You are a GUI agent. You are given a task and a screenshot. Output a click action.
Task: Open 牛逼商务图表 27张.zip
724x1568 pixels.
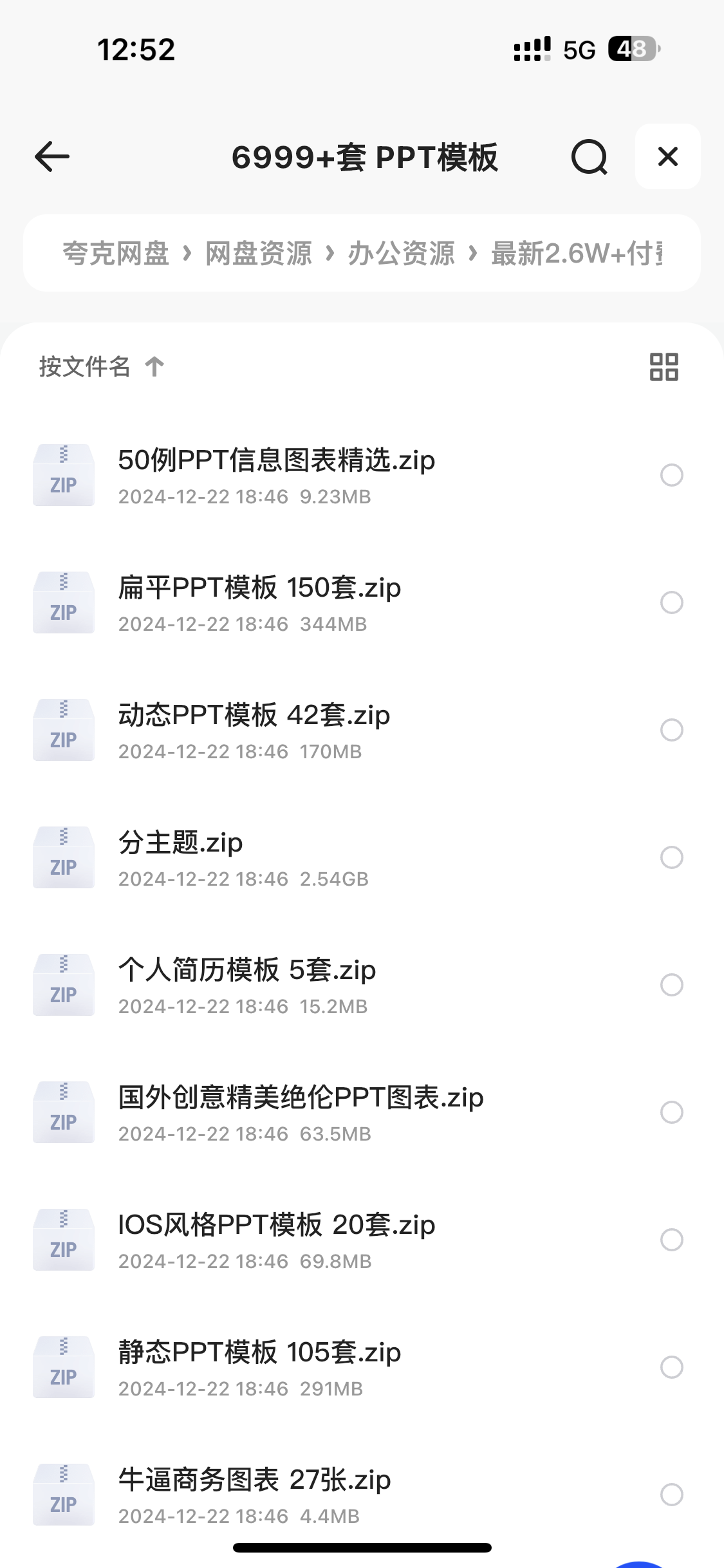click(362, 1495)
